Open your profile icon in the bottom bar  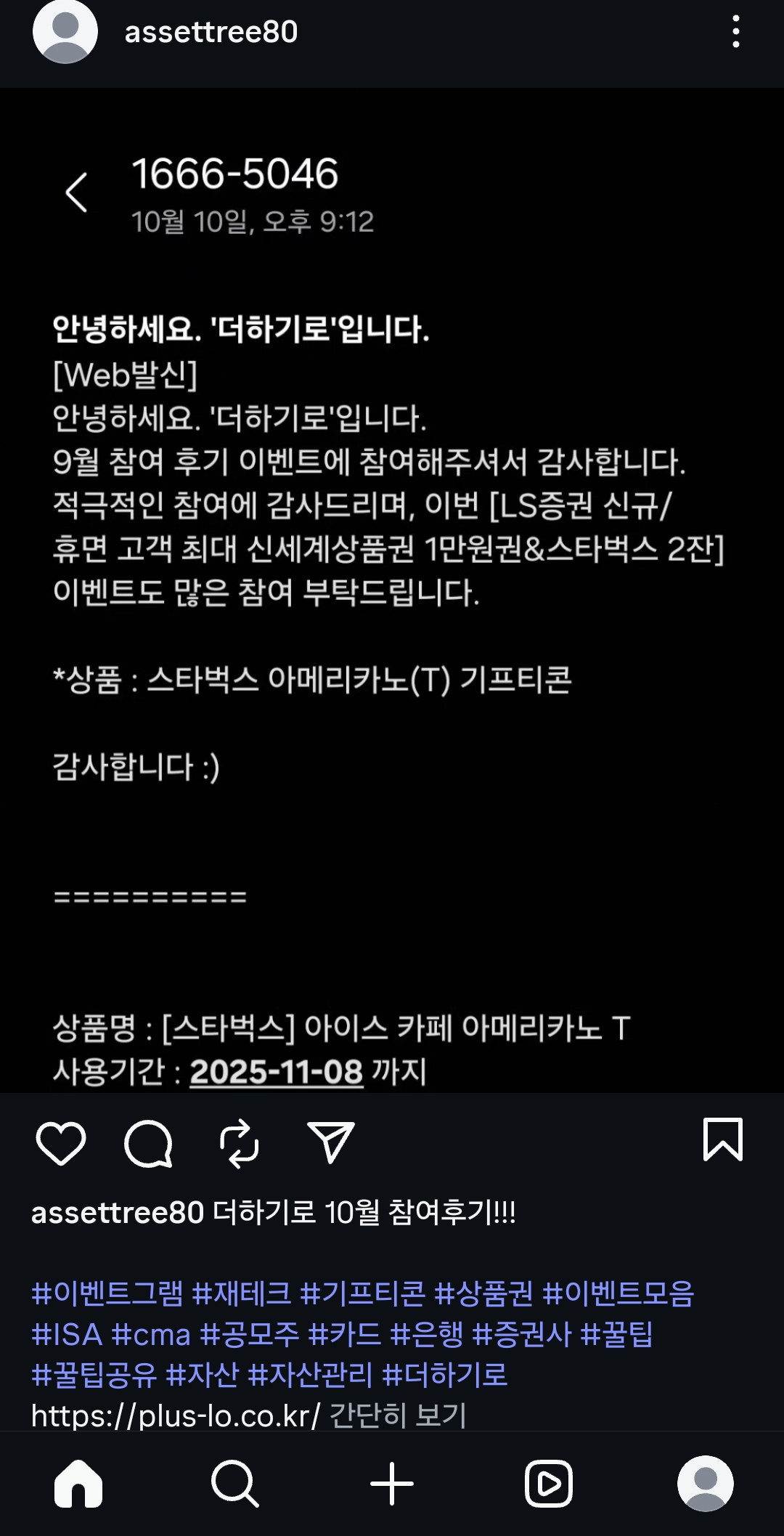[x=706, y=1484]
